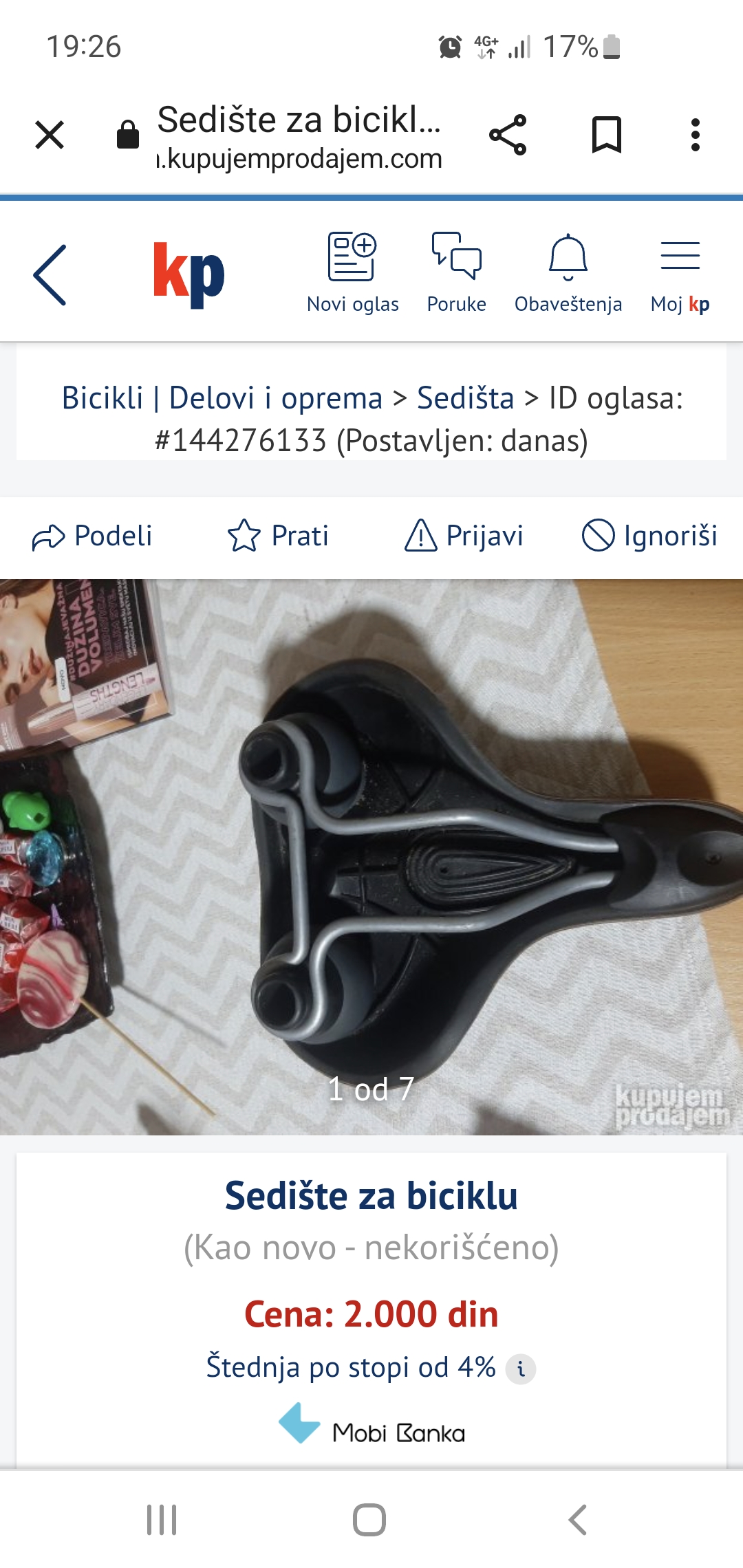The image size is (743, 1568).
Task: Ignore this ad via Ignoriši
Action: click(649, 536)
